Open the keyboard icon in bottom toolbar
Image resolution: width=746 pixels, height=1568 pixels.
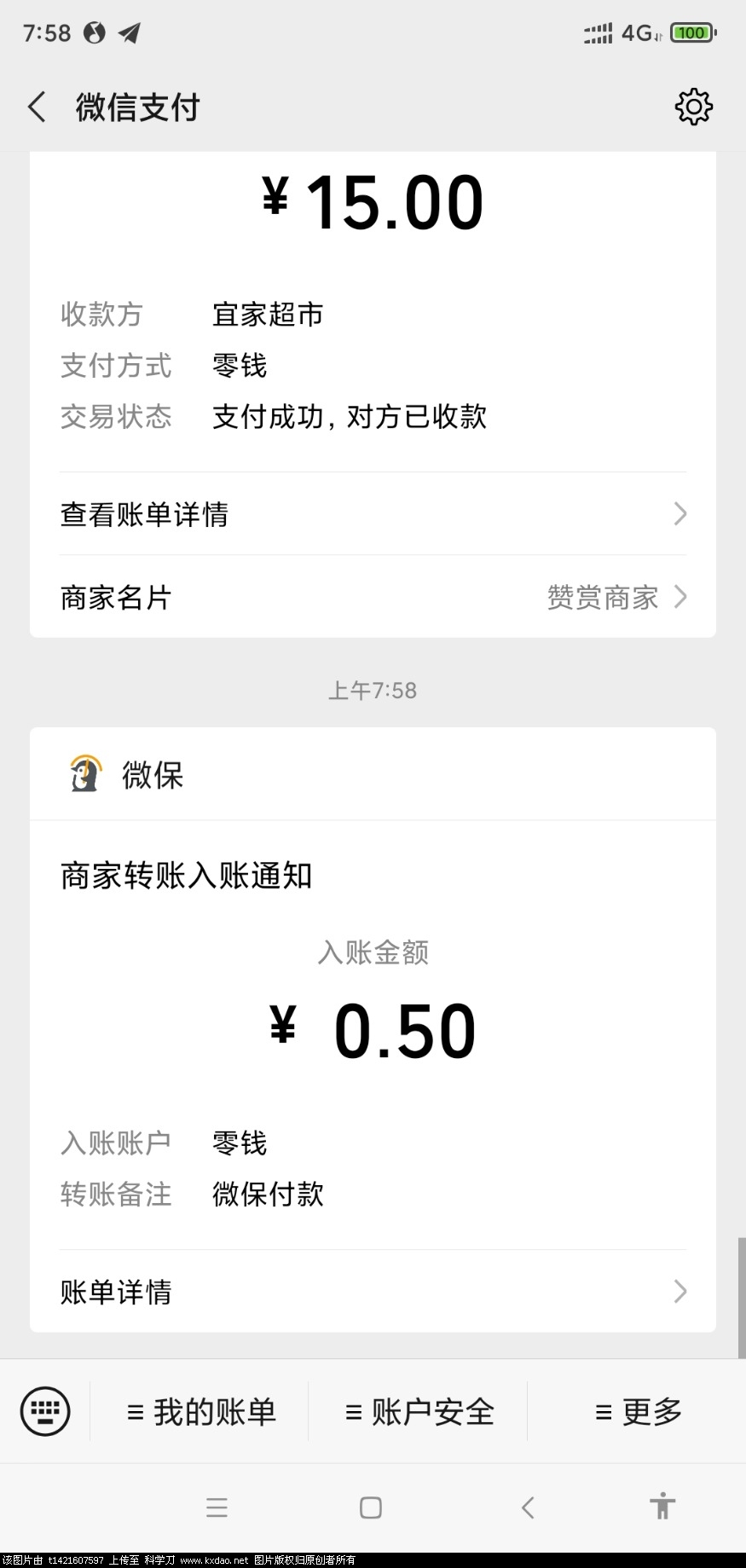pos(44,1411)
